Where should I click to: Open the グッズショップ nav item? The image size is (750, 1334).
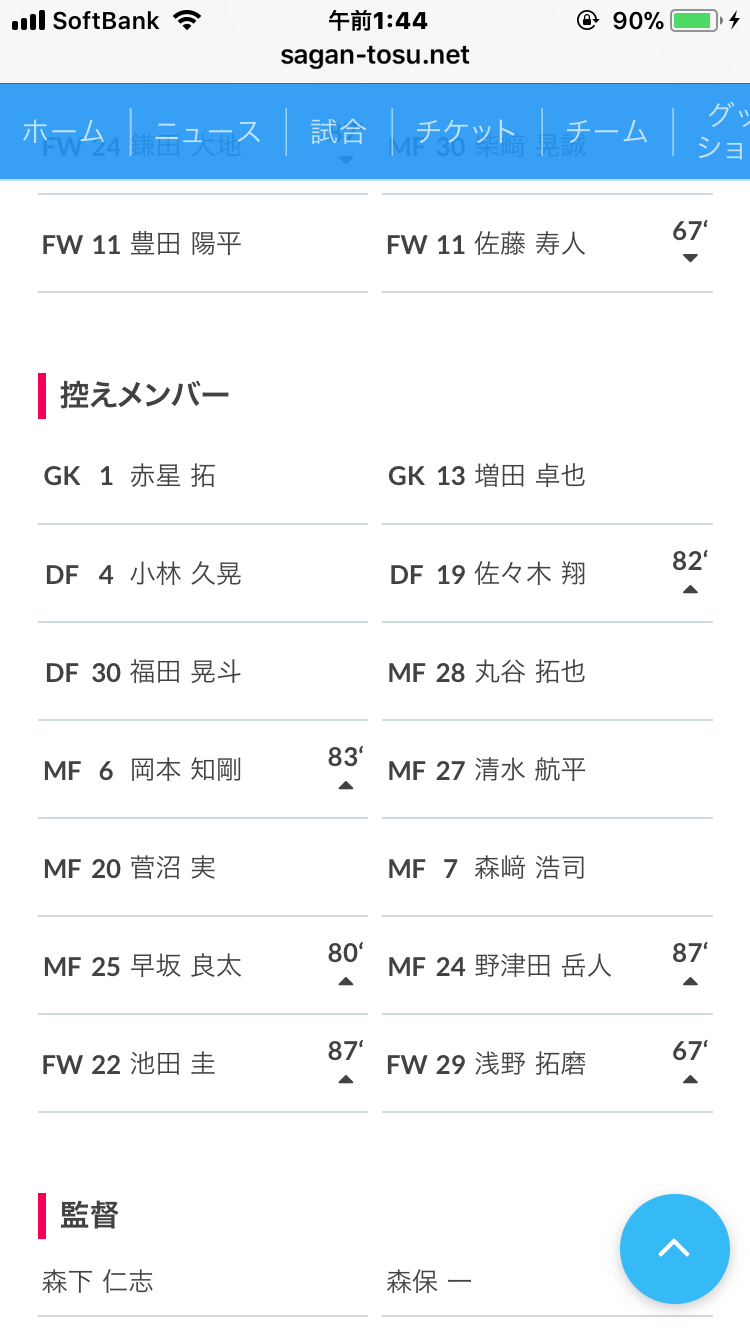(723, 132)
